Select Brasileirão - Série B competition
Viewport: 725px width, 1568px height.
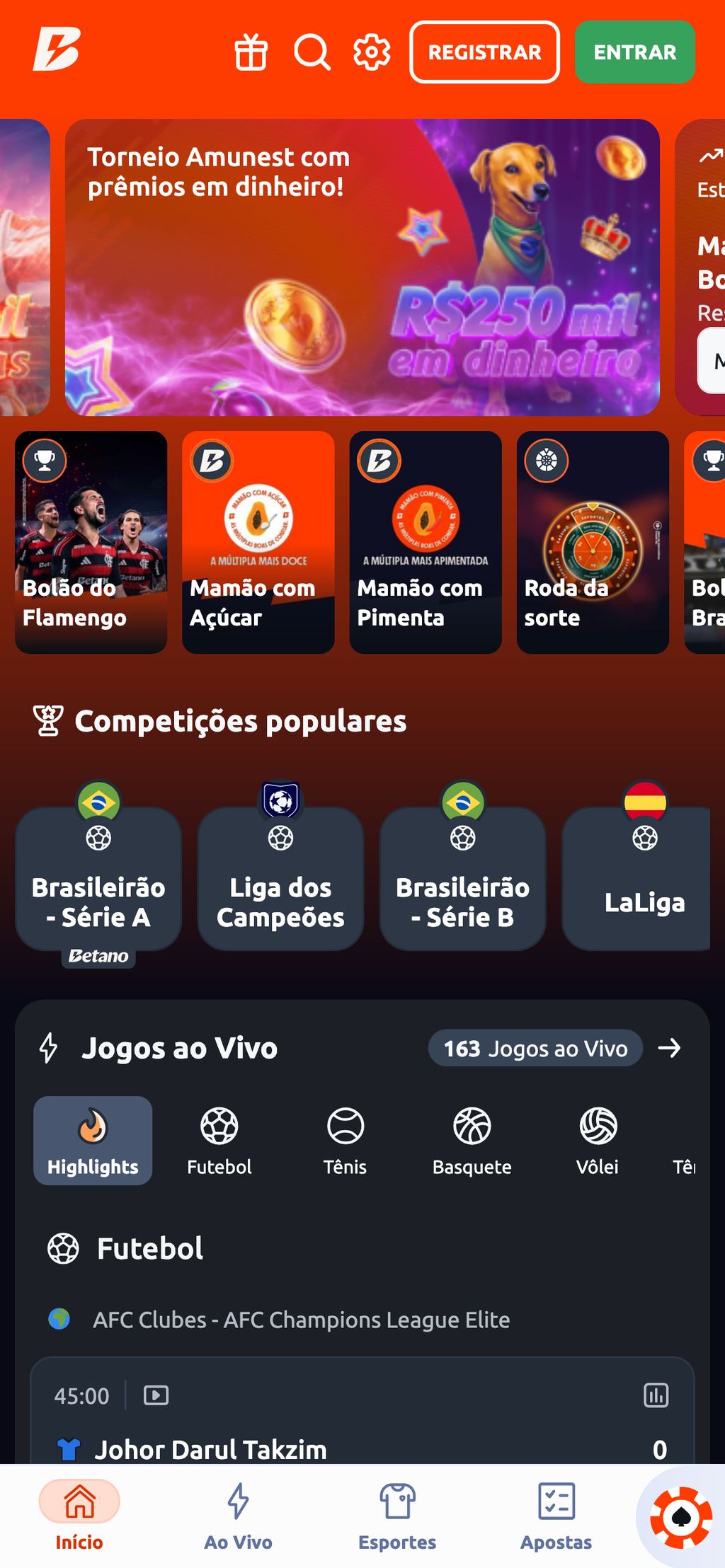pyautogui.click(x=462, y=880)
